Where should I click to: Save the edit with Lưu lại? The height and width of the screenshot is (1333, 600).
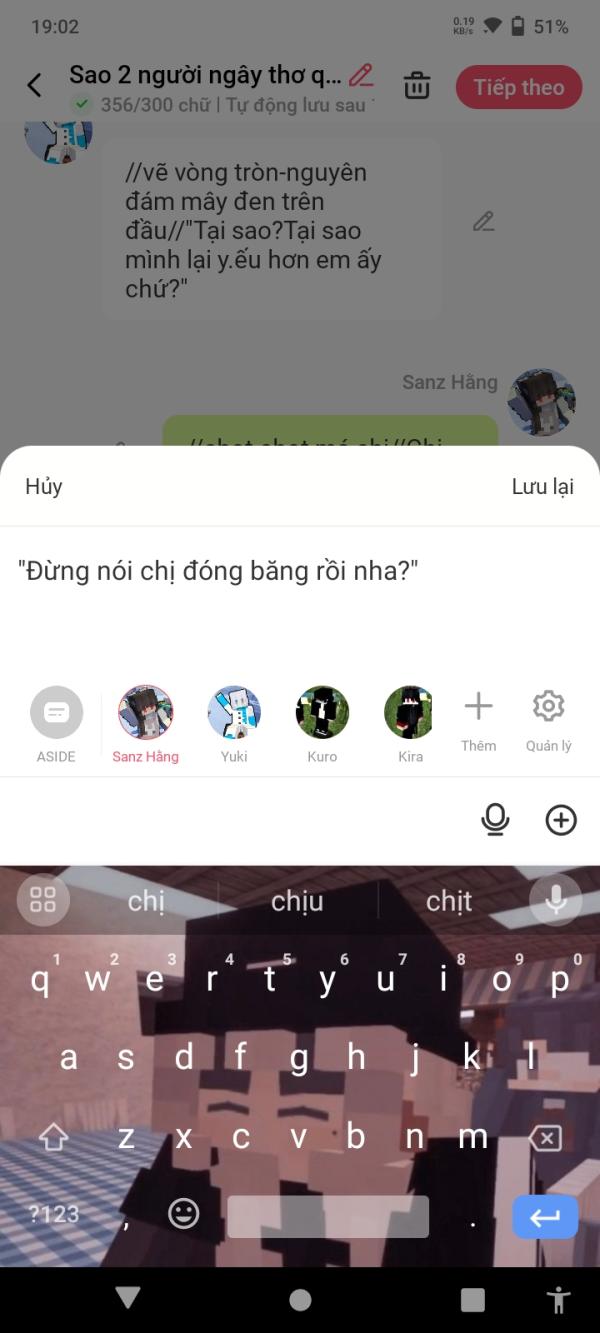(x=543, y=487)
